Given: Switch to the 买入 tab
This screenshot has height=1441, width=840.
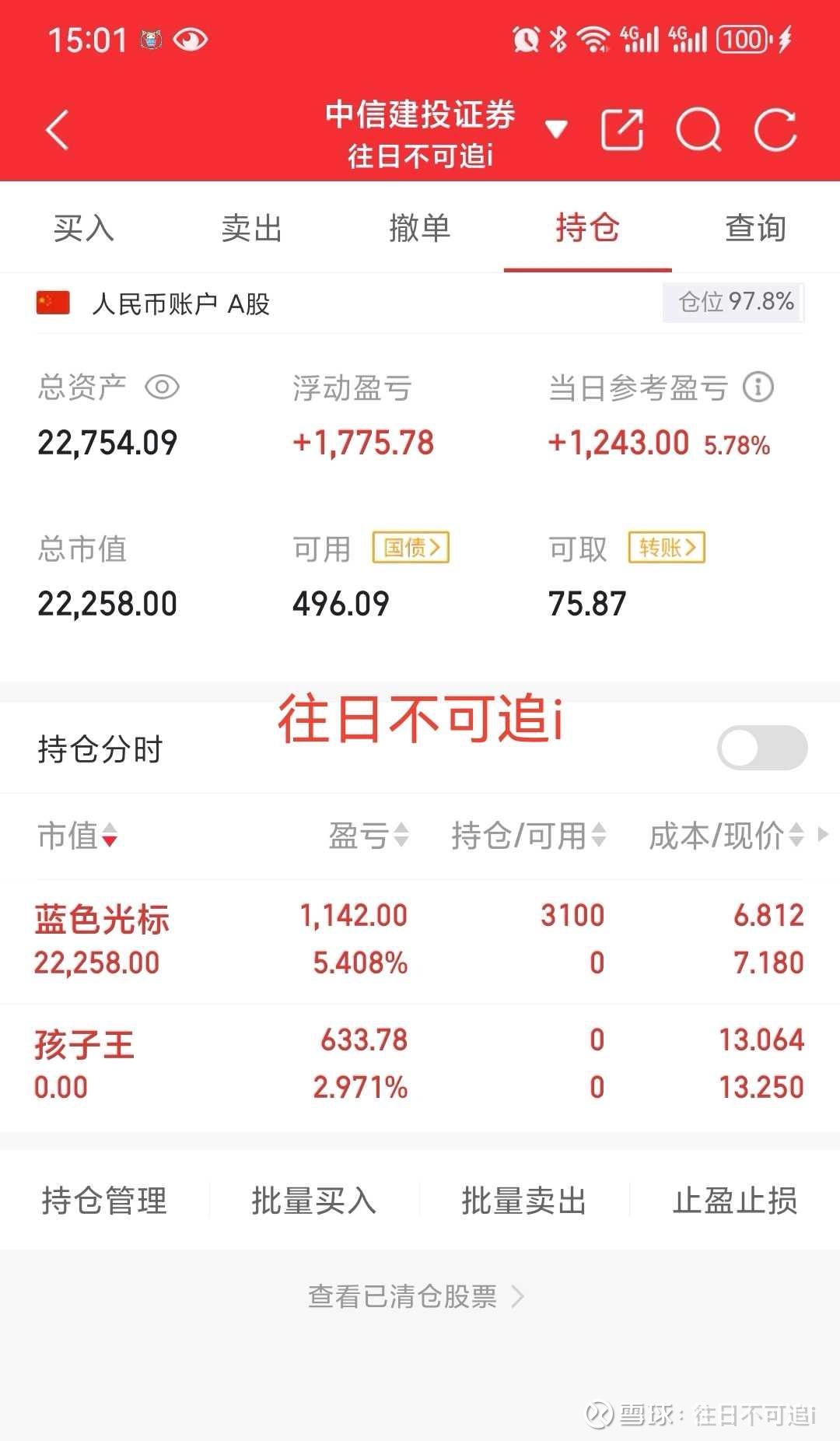Looking at the screenshot, I should (84, 228).
